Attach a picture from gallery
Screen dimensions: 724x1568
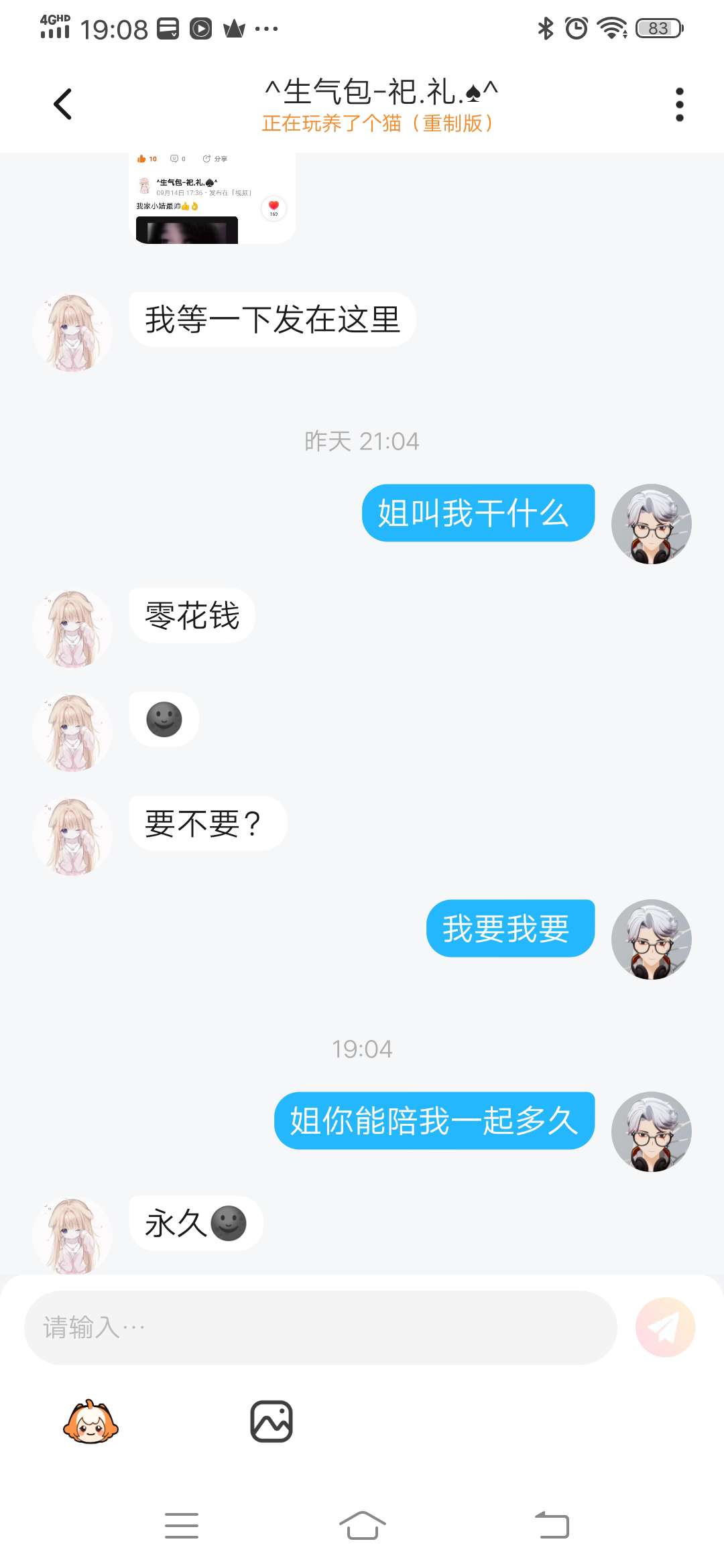[x=271, y=1421]
